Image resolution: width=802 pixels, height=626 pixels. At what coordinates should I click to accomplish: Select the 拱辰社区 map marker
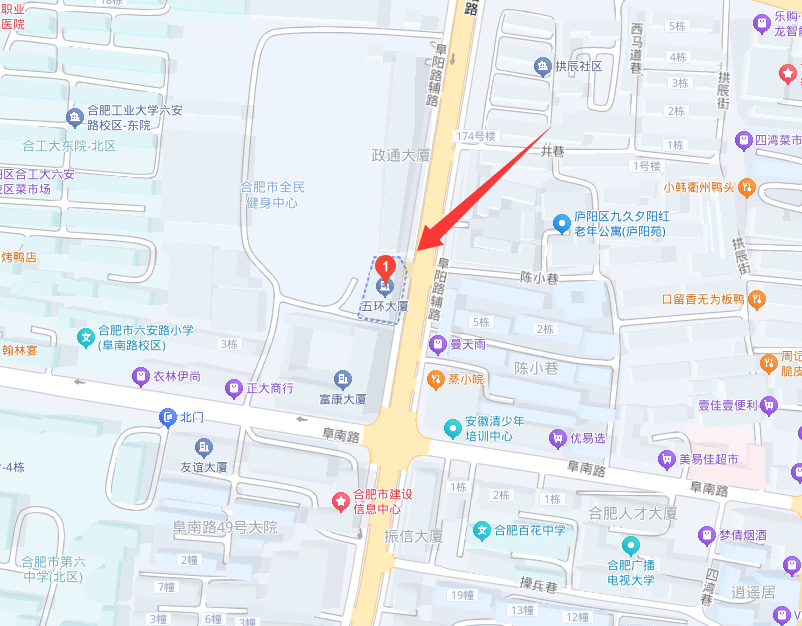[x=542, y=66]
